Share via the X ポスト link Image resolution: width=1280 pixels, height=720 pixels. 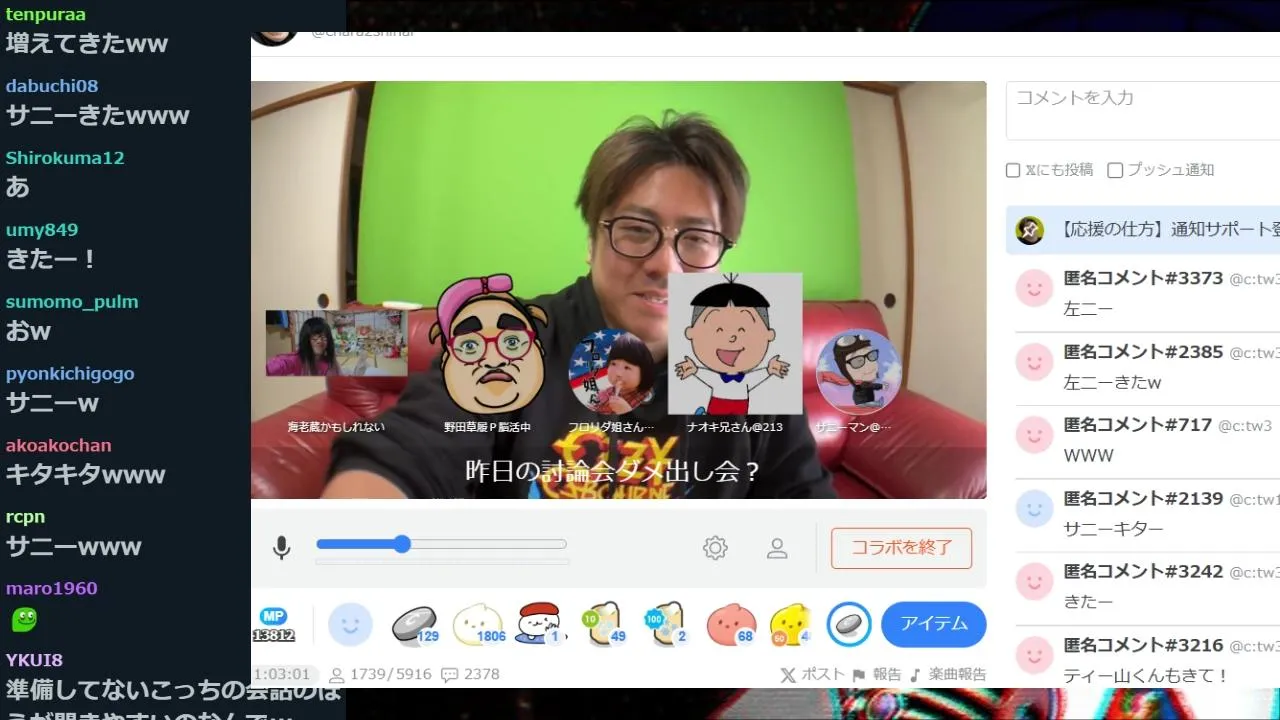812,675
